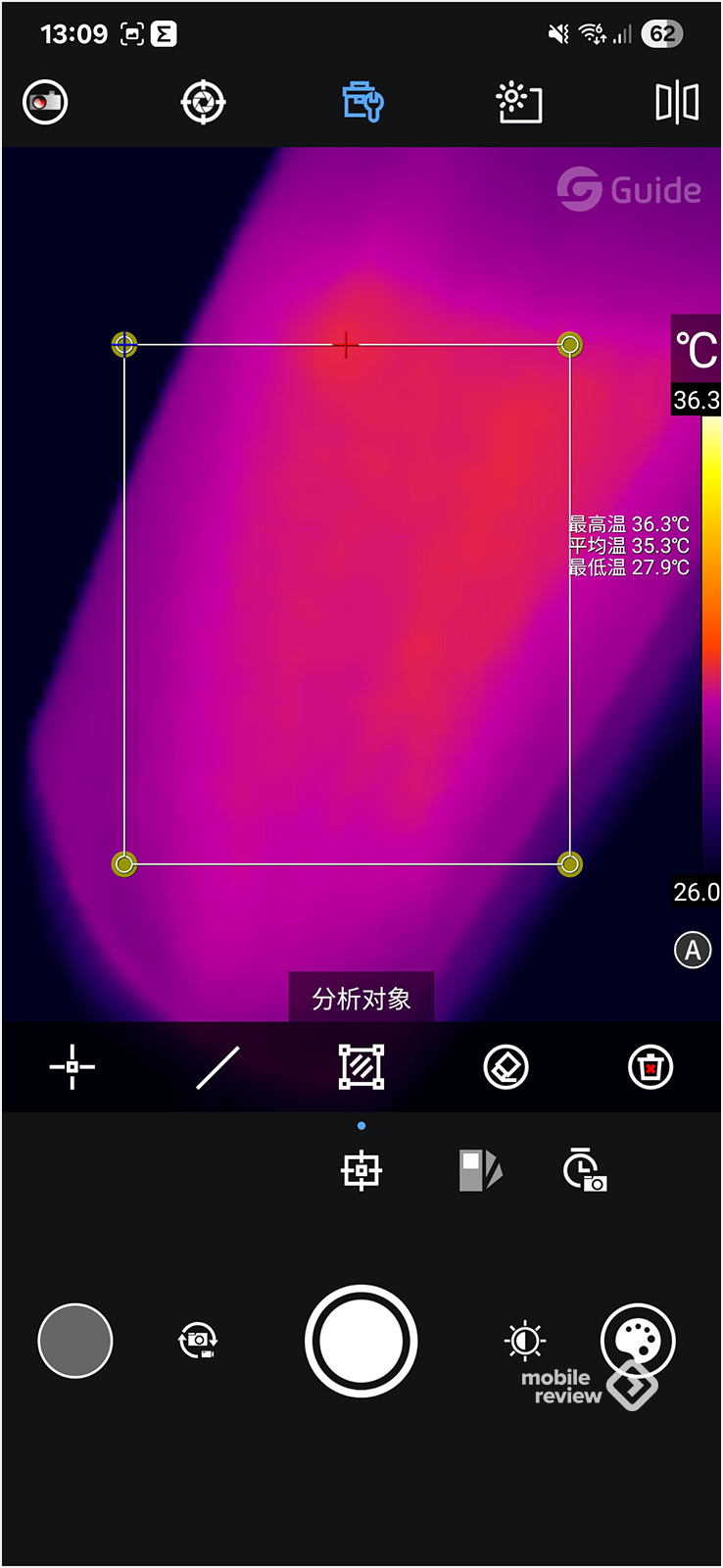Toggle the split-screen comparison view
Viewport: 723px width, 1568px height.
tap(677, 102)
